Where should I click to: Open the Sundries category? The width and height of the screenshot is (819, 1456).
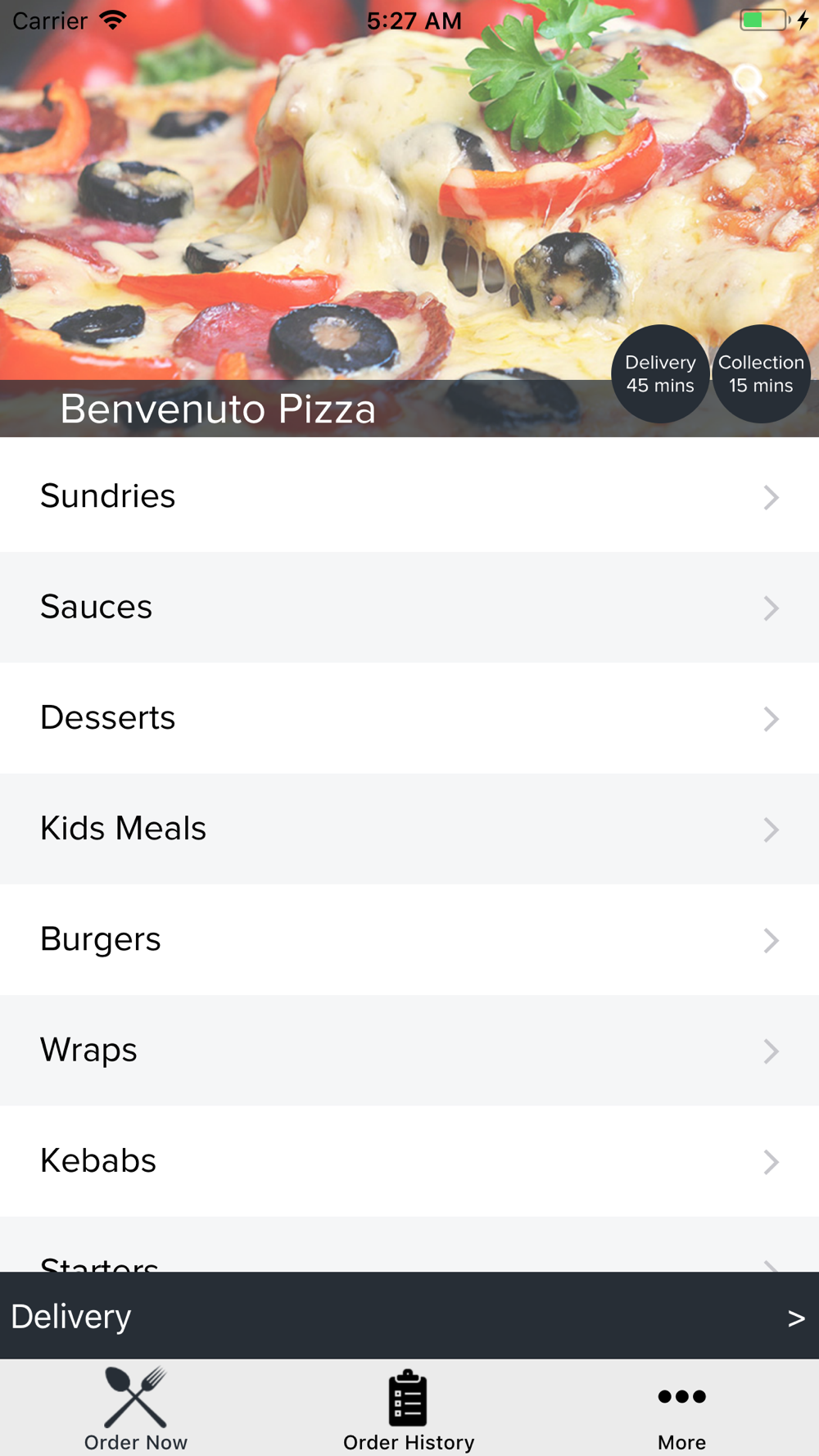click(409, 496)
